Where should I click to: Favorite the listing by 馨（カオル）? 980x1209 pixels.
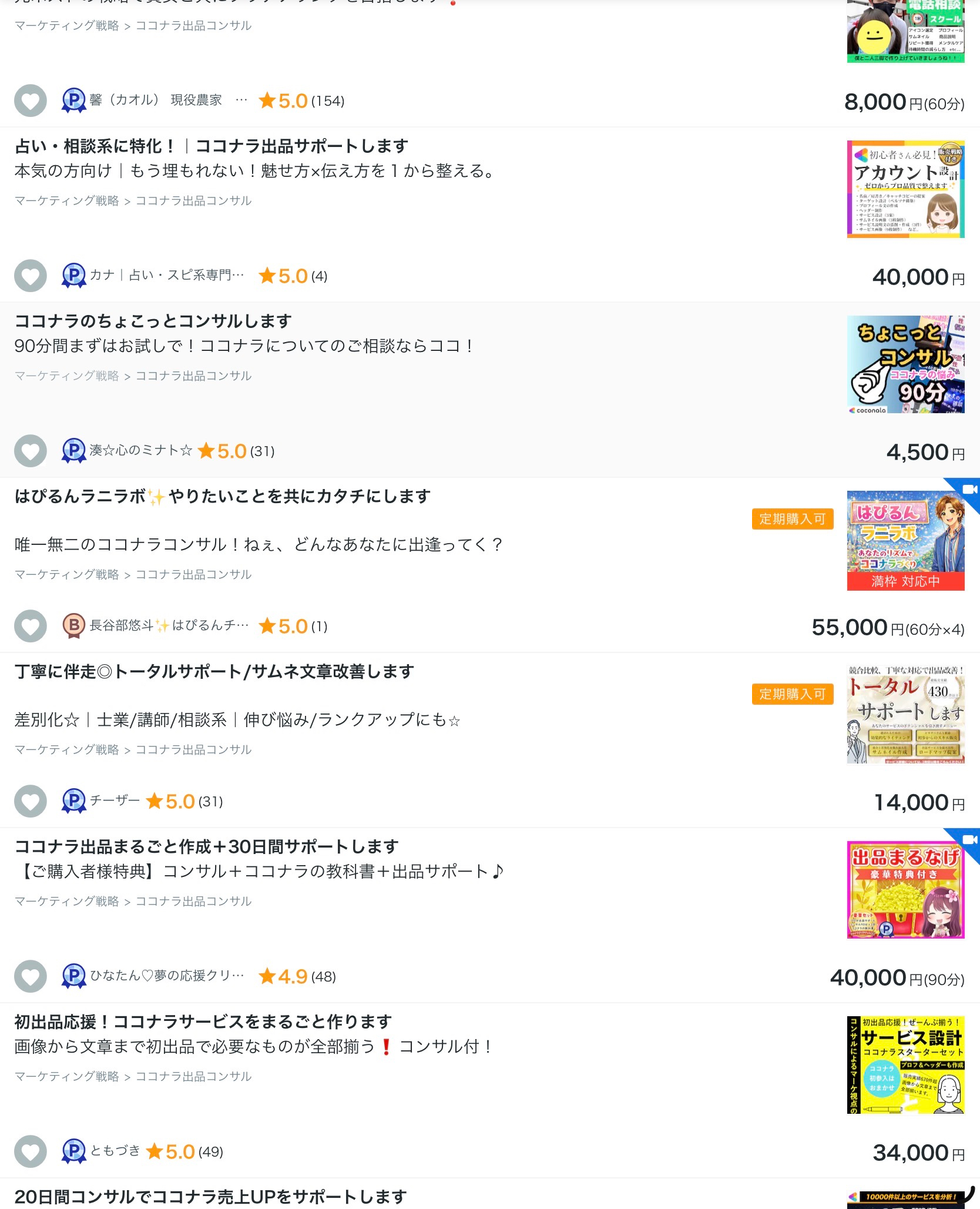point(31,101)
